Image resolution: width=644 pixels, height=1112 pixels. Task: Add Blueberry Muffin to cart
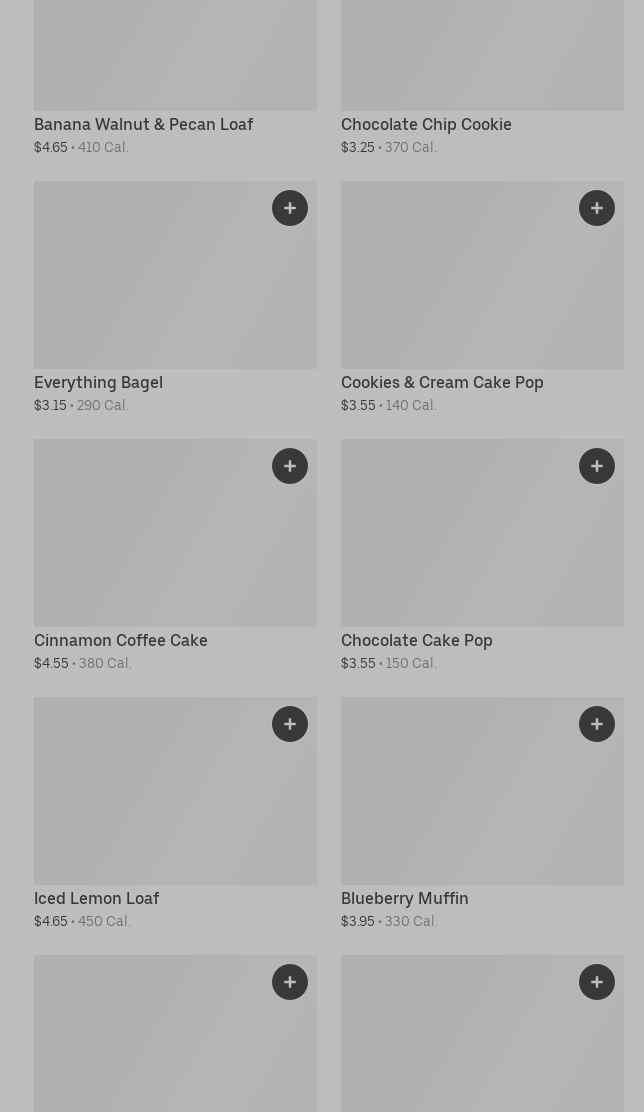[597, 724]
